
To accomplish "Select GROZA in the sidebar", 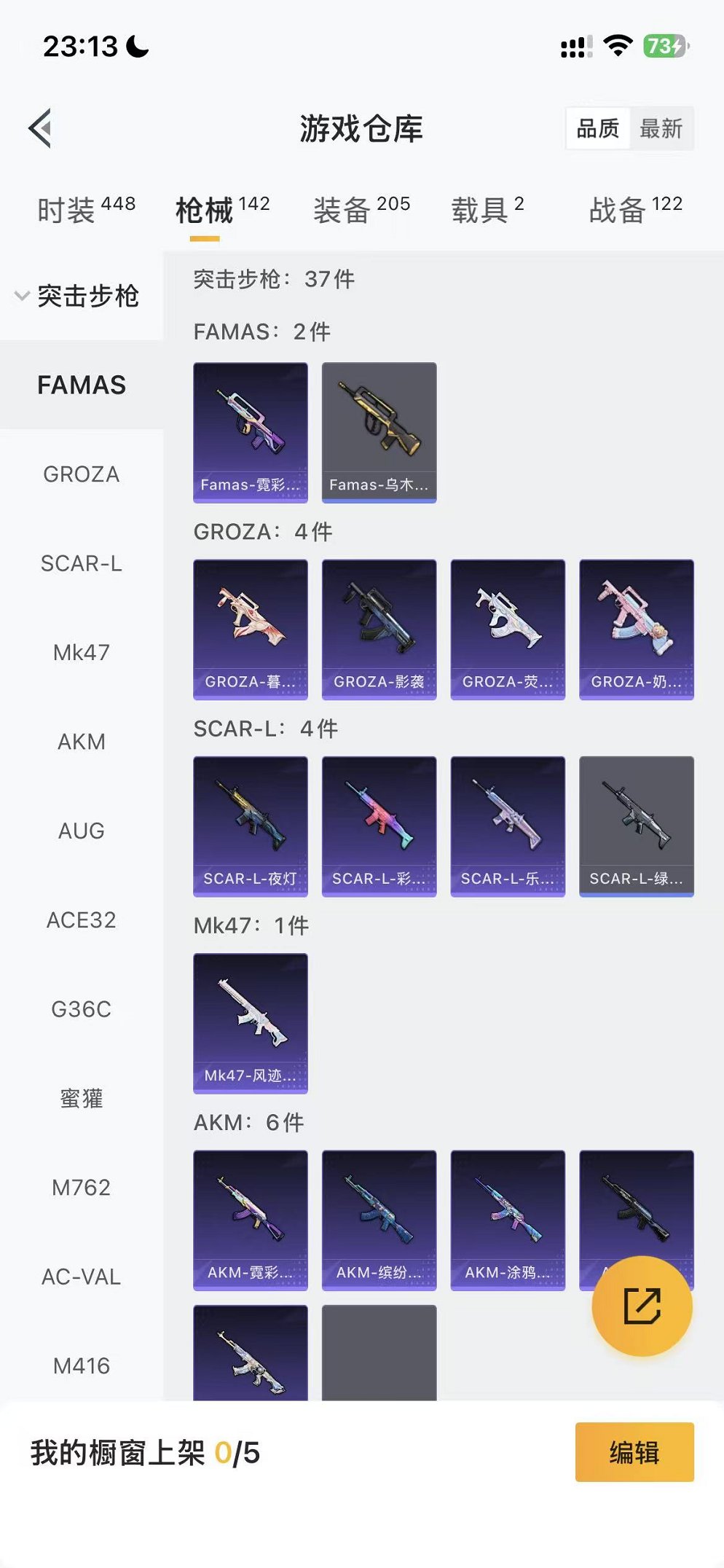I will (81, 474).
